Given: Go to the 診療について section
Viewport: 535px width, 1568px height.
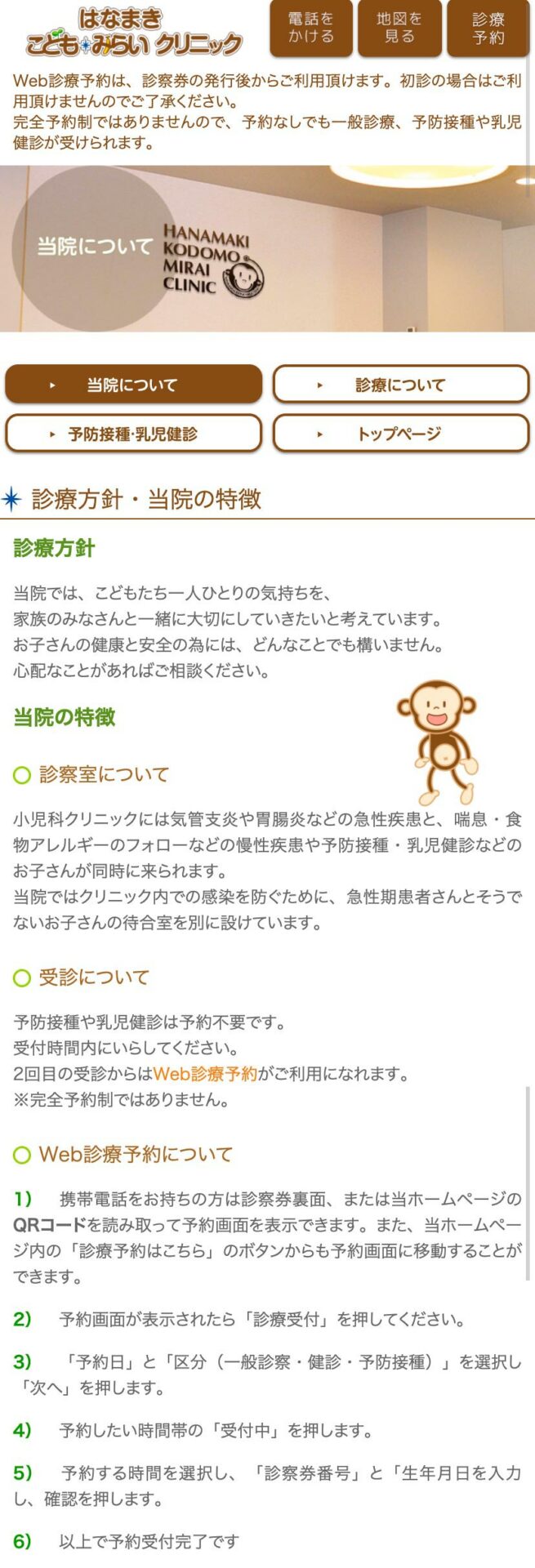Looking at the screenshot, I should point(400,385).
